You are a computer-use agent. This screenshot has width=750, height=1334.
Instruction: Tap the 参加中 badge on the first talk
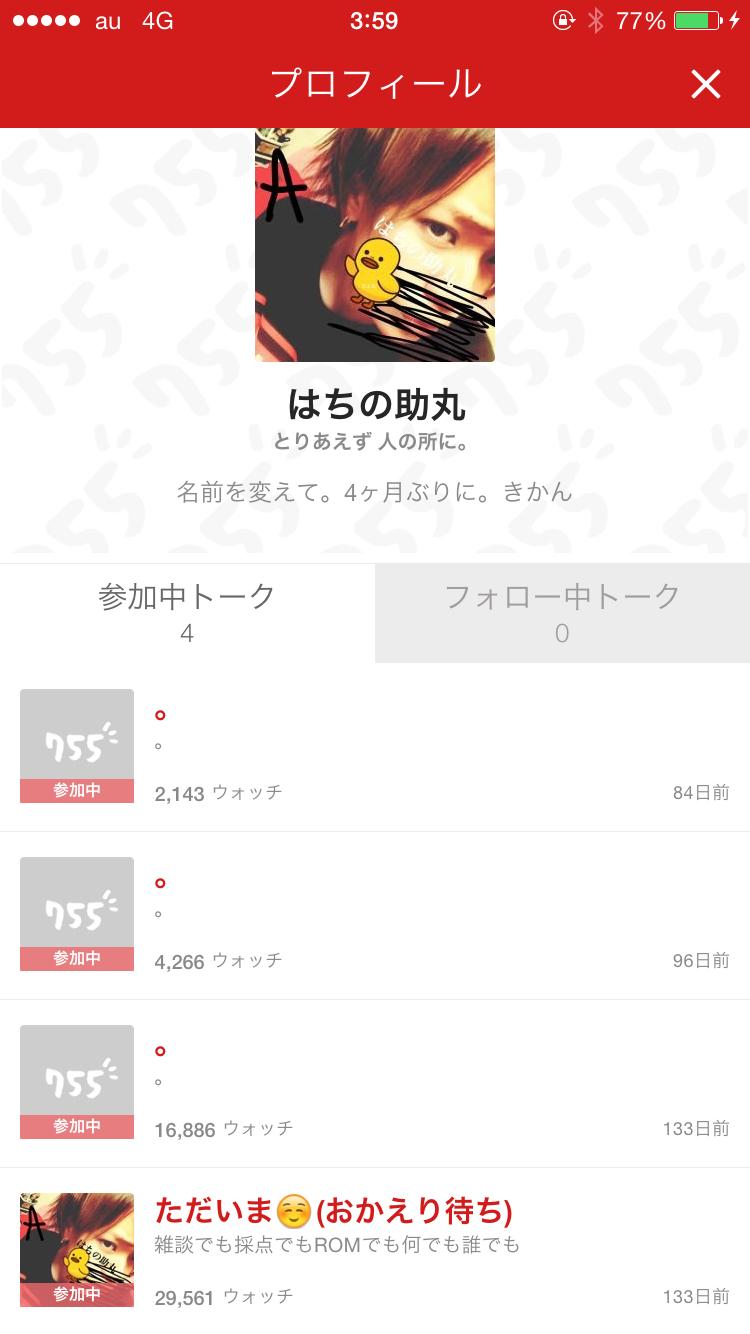tap(77, 789)
